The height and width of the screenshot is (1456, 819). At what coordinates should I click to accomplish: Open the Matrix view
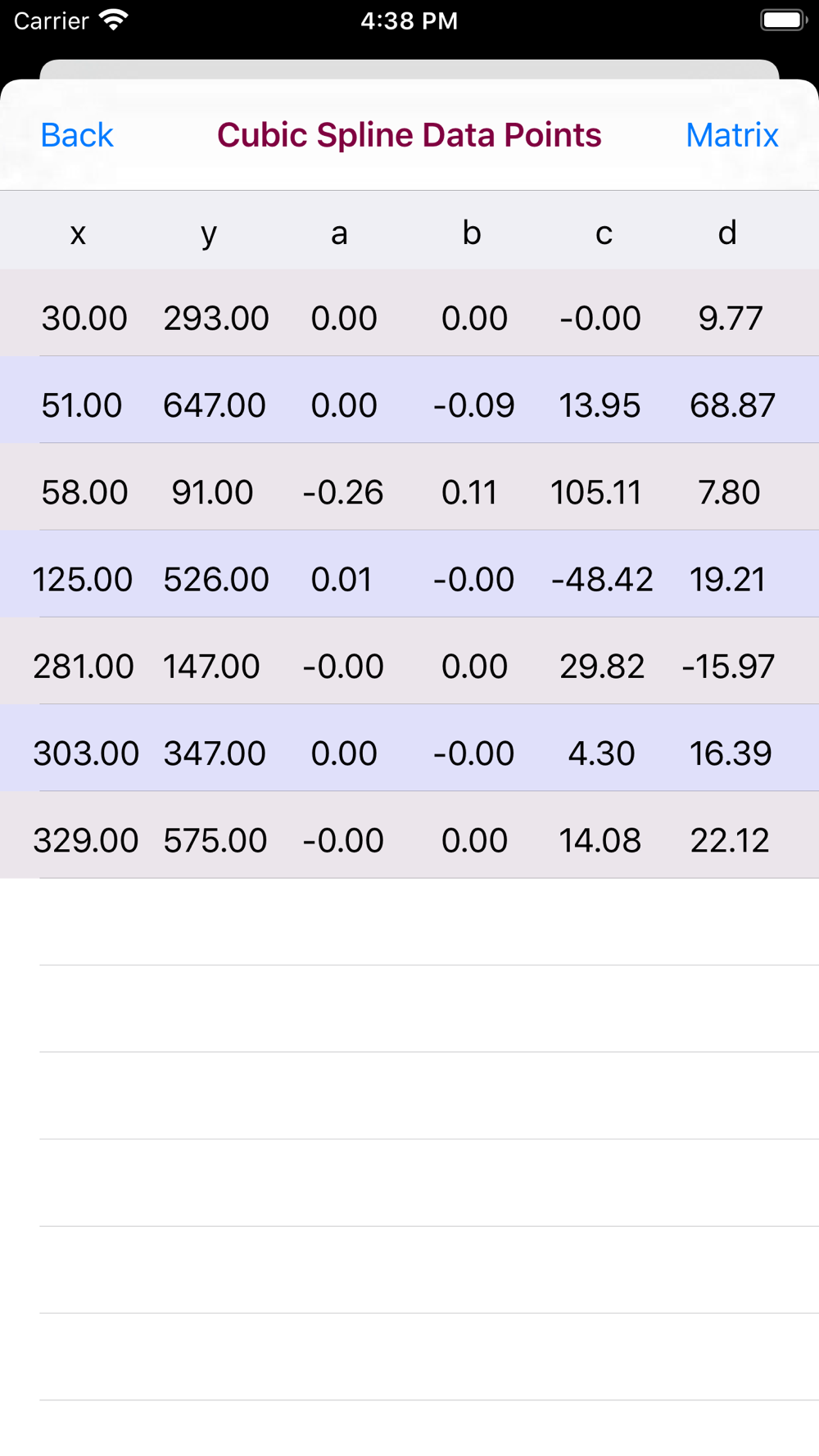point(731,135)
